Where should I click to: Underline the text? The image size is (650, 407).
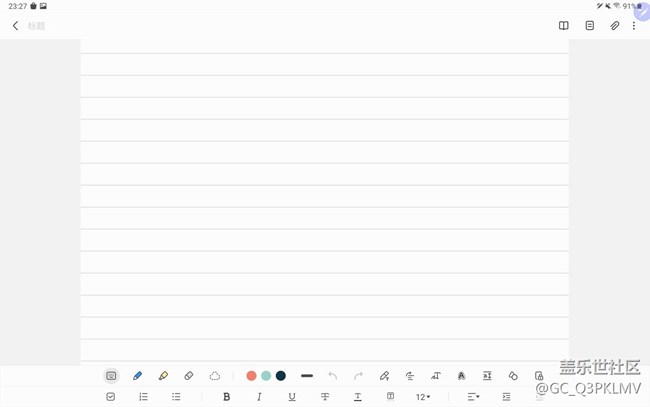(292, 397)
